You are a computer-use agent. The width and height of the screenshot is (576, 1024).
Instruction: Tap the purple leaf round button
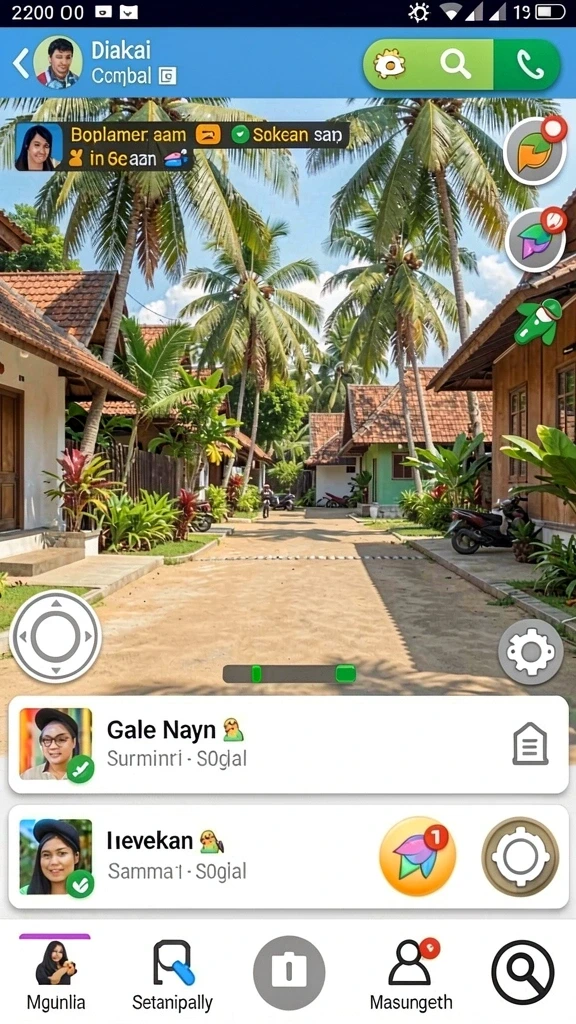536,240
